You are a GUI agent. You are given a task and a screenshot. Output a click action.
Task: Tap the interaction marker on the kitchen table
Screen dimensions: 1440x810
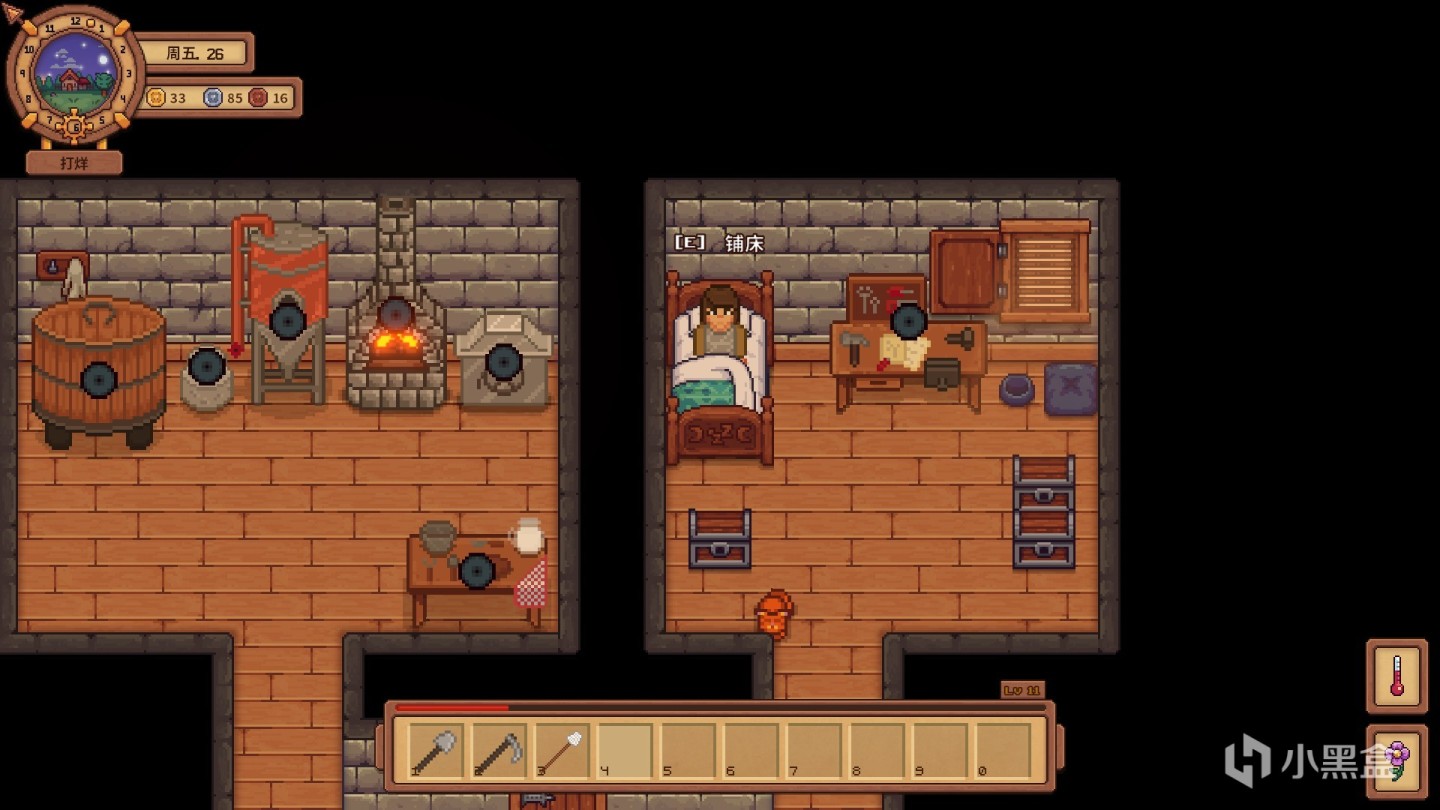click(x=477, y=570)
